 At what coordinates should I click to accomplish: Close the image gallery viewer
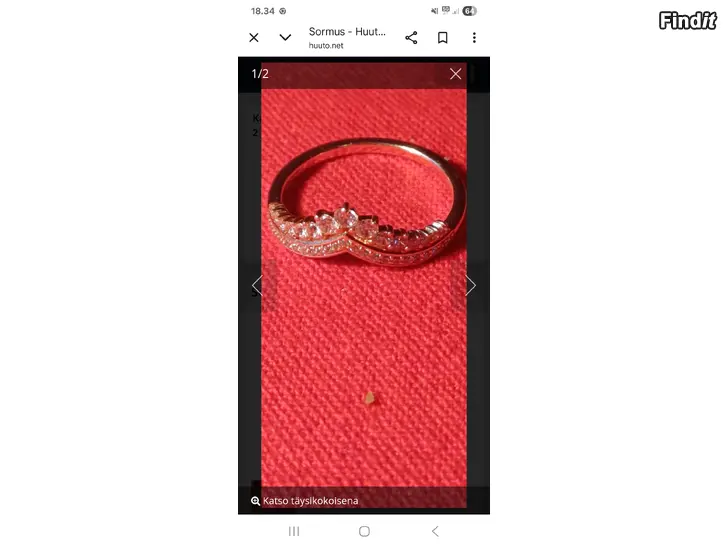[x=456, y=74]
